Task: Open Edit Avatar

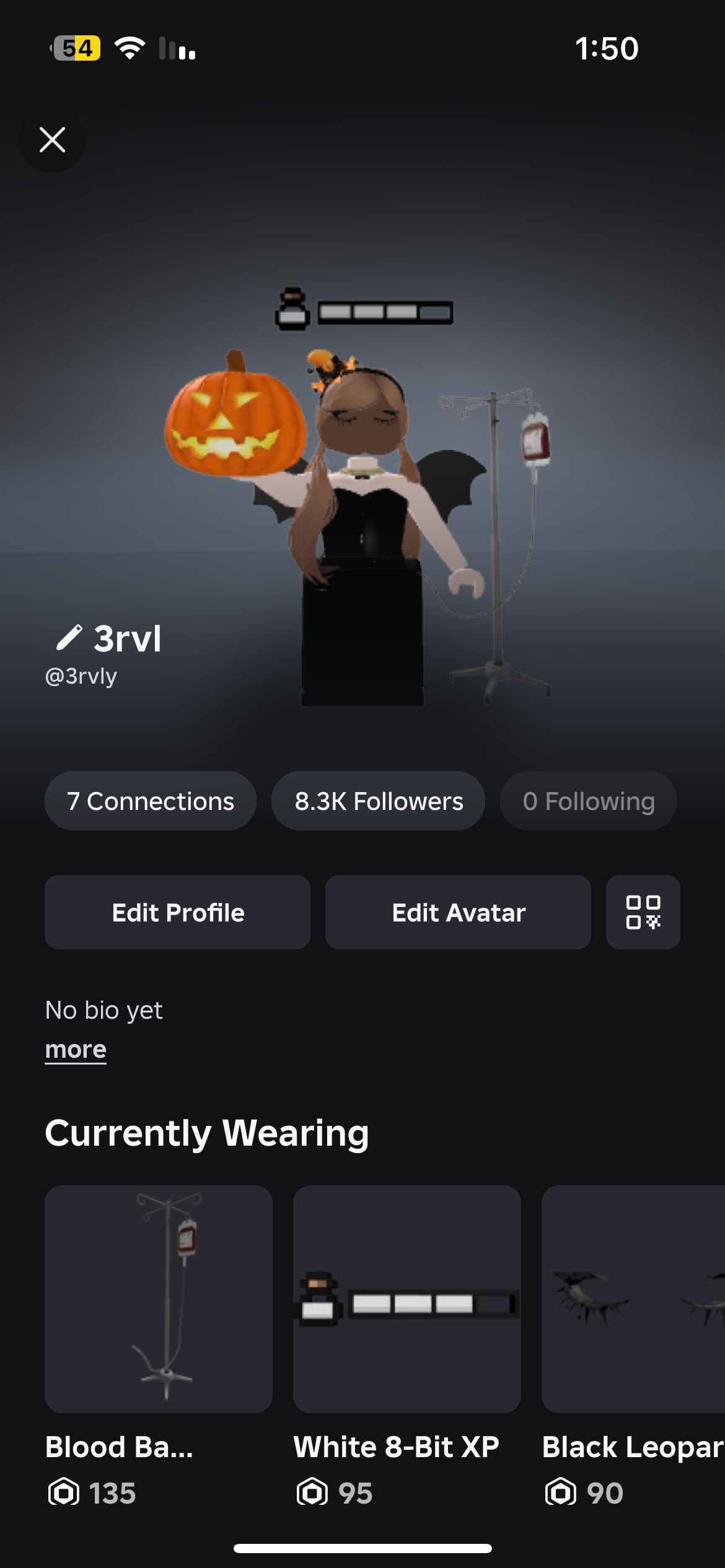Action: click(x=458, y=913)
